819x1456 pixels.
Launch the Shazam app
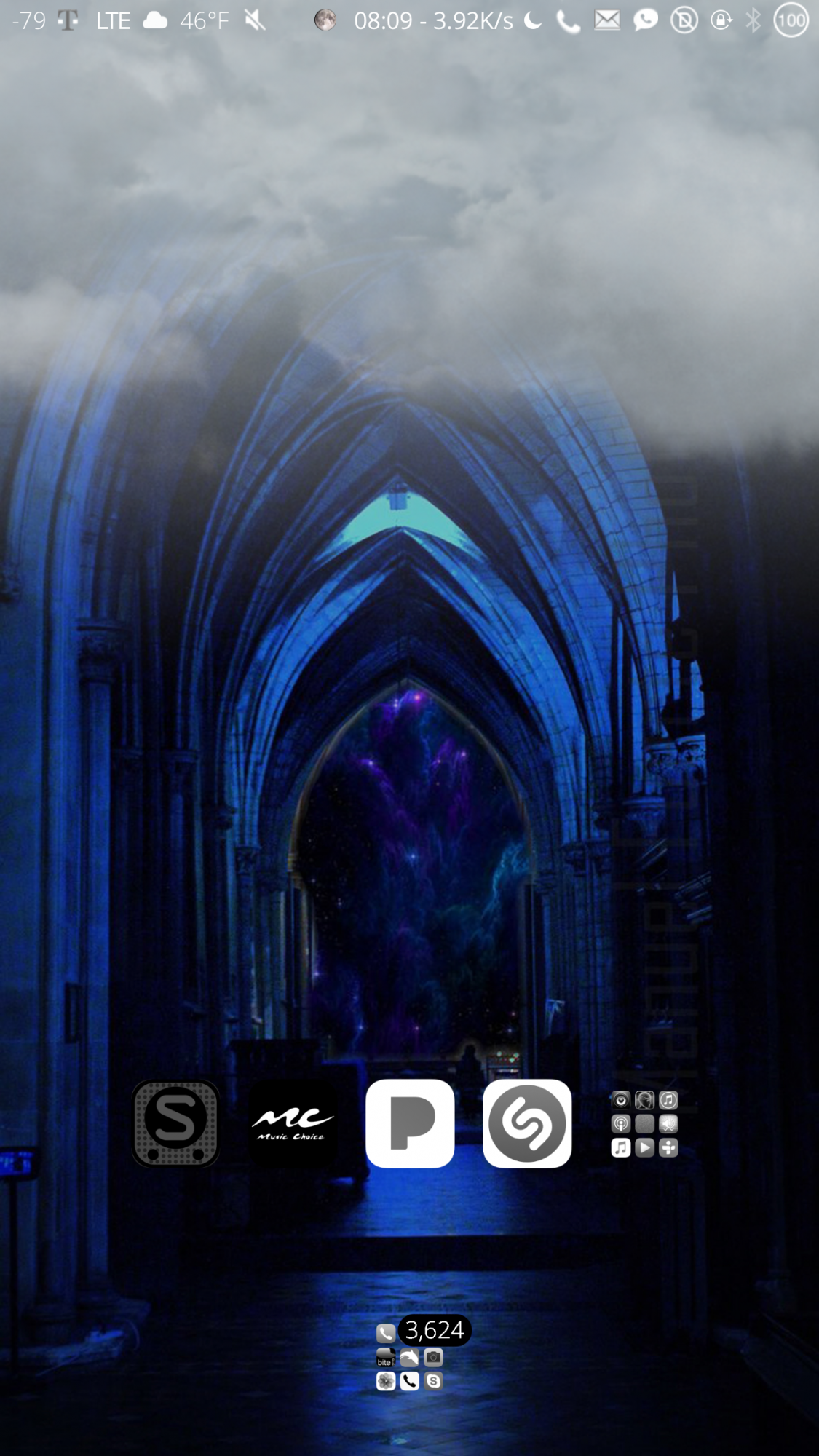527,1123
